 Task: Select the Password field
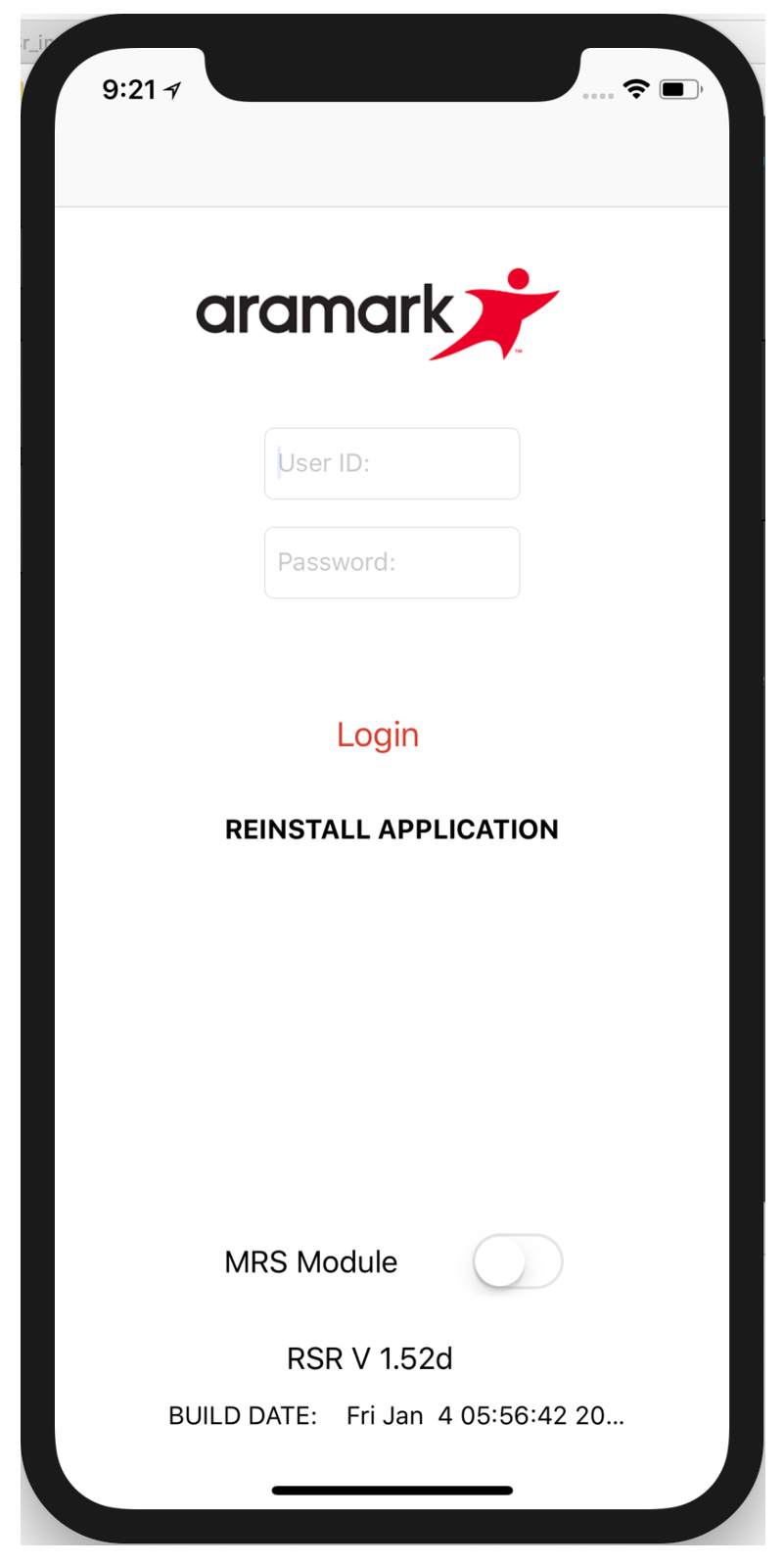click(x=392, y=562)
